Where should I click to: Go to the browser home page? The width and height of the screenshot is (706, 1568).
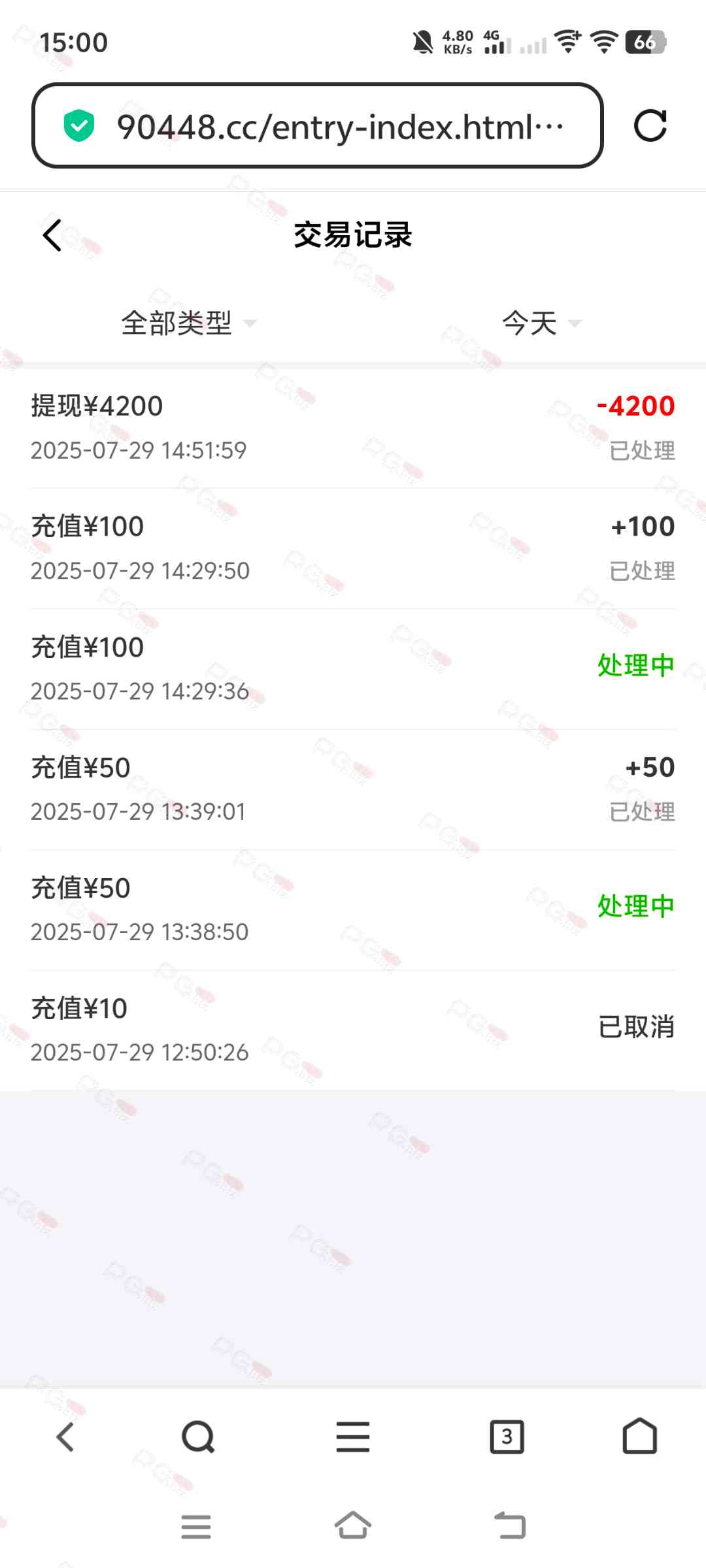(639, 1437)
